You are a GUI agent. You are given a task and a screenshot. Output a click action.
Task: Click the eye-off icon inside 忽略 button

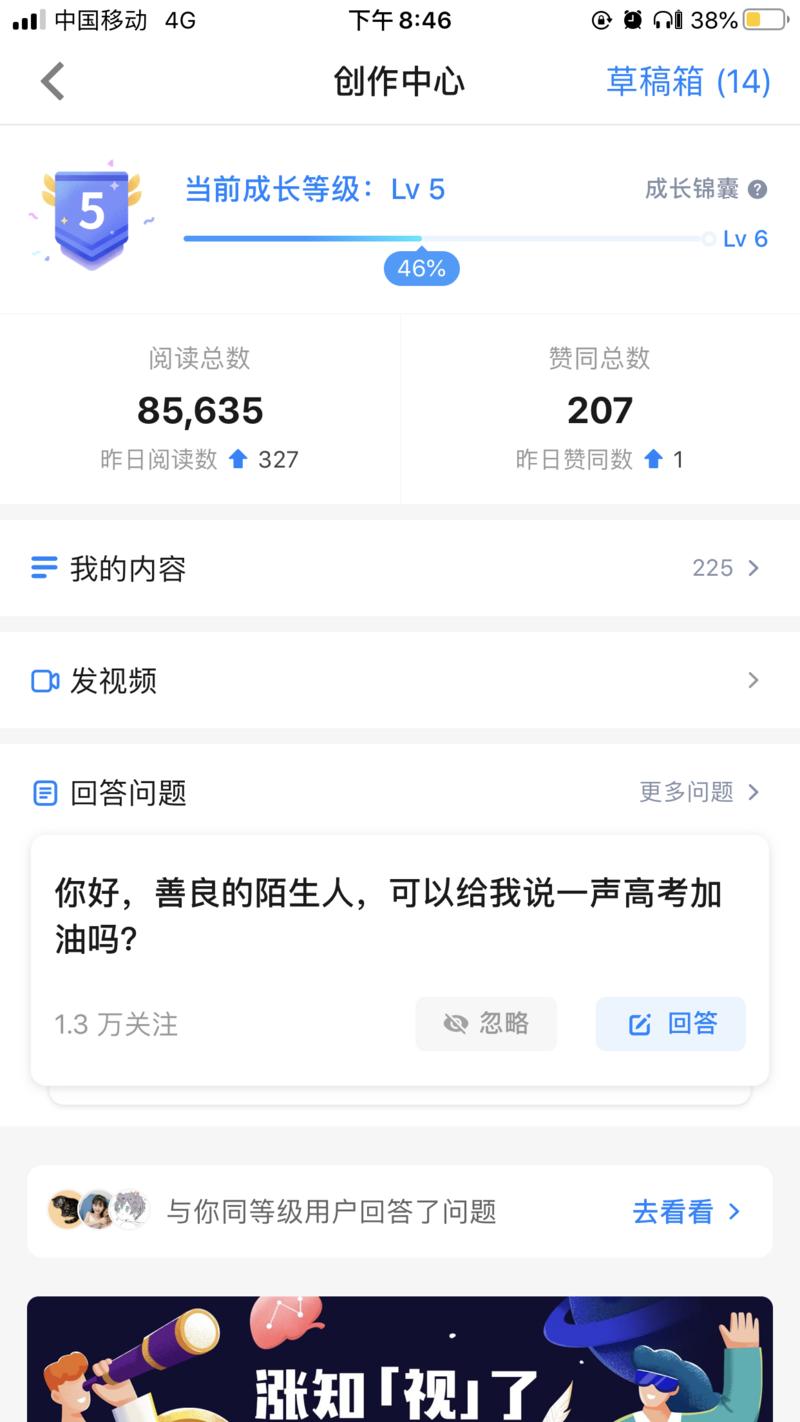[456, 1024]
